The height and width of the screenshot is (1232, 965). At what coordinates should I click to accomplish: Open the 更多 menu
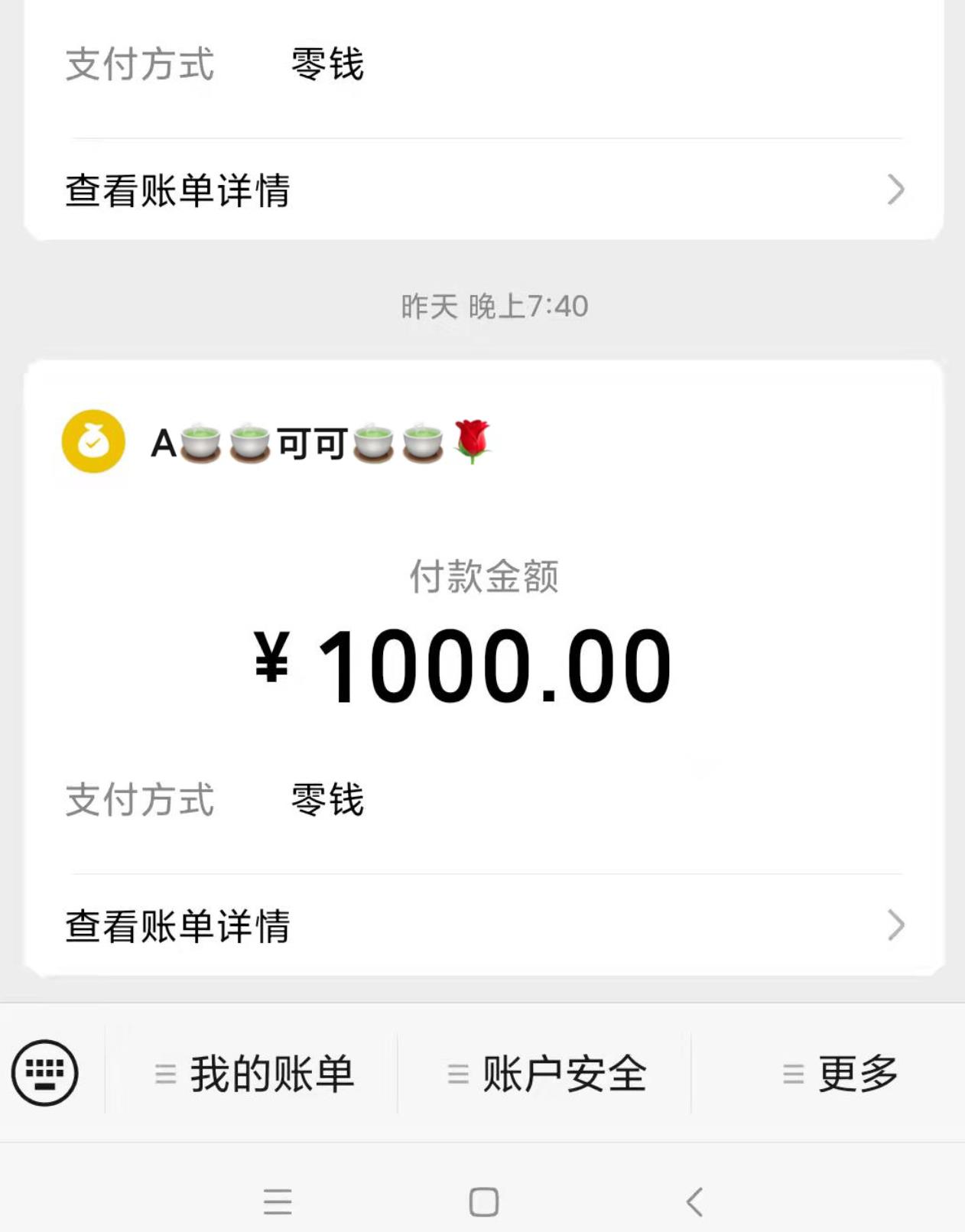click(855, 1074)
